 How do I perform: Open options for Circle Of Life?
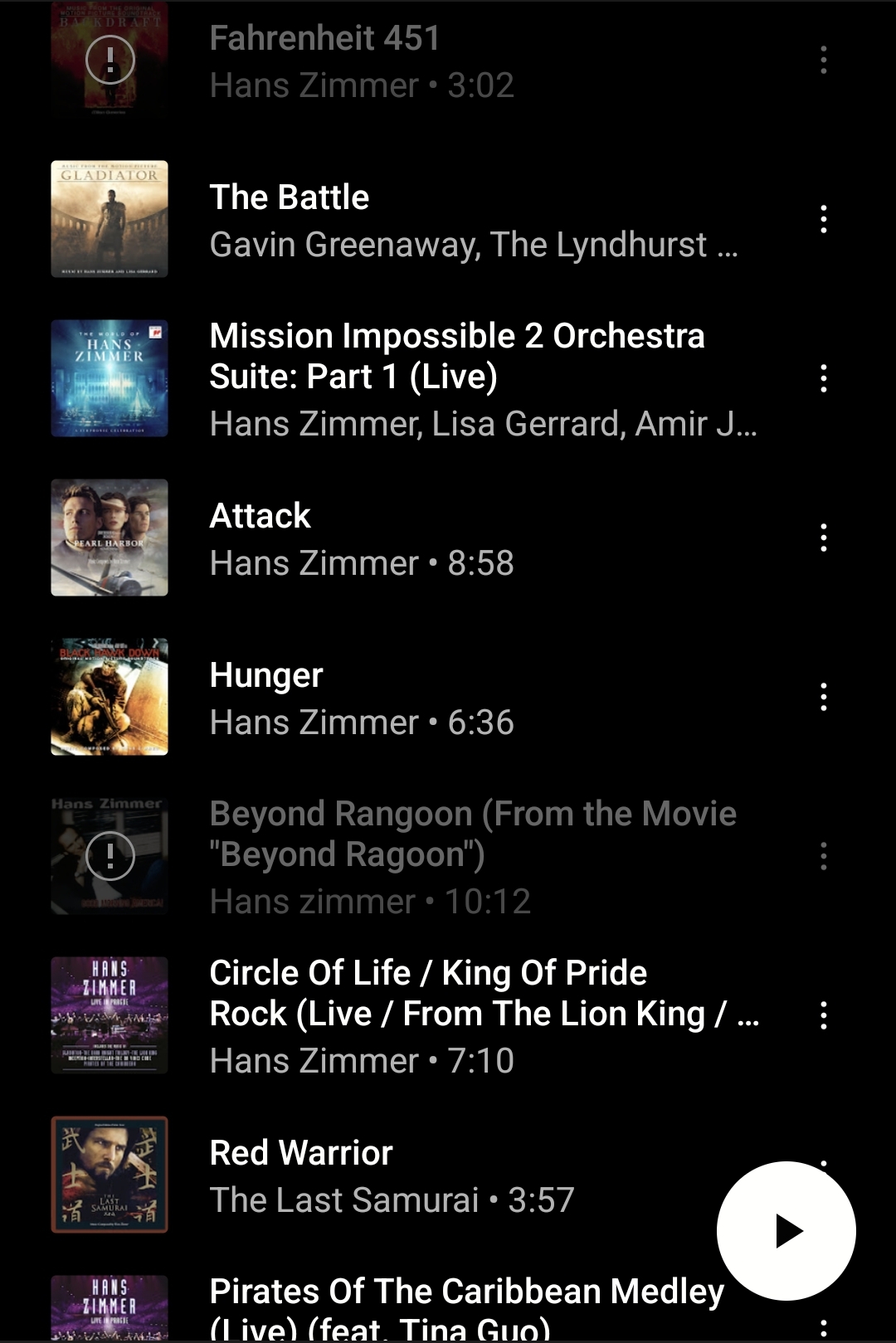(823, 1015)
